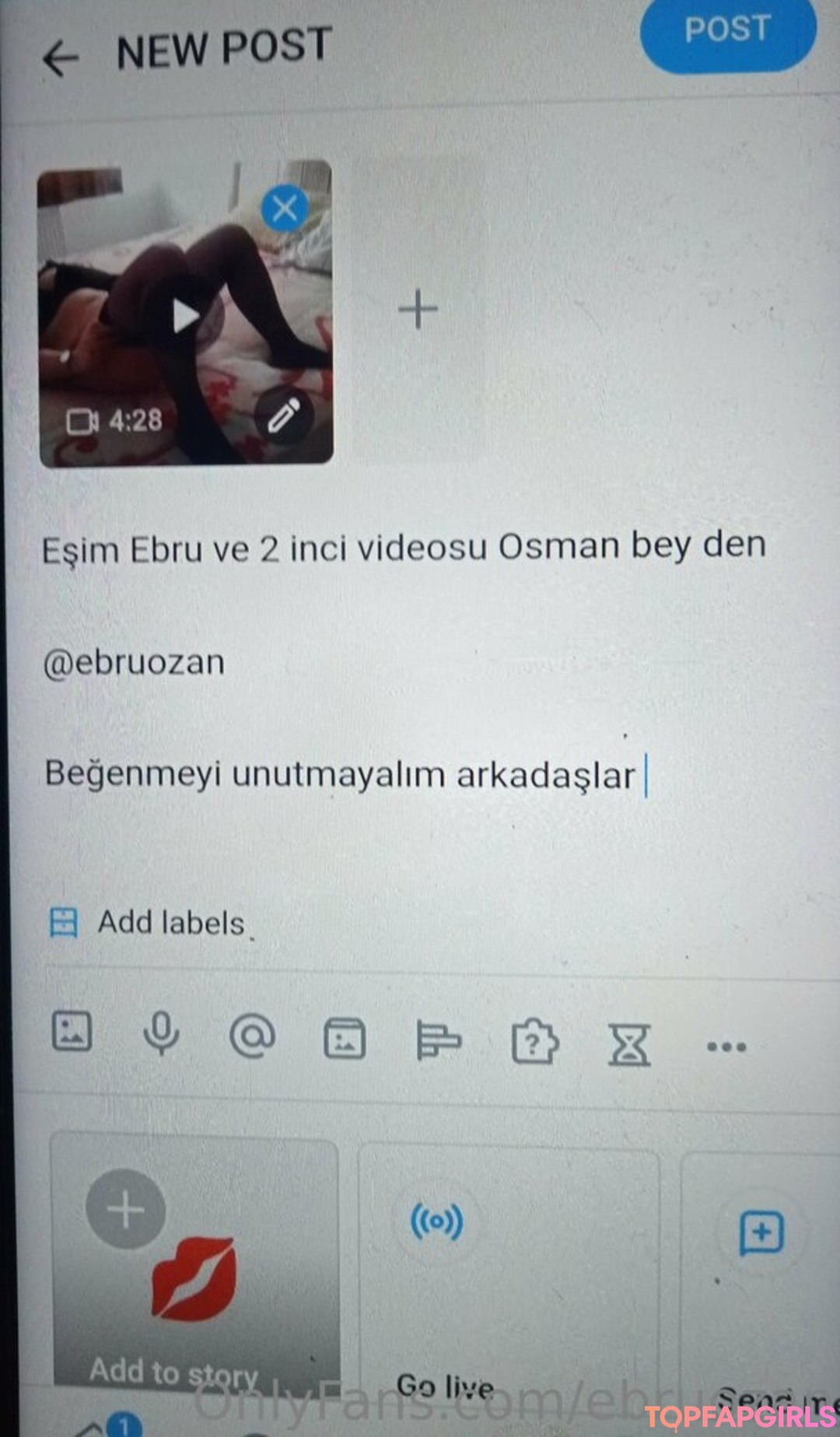Attach a photo from gallery icon

coord(72,1032)
